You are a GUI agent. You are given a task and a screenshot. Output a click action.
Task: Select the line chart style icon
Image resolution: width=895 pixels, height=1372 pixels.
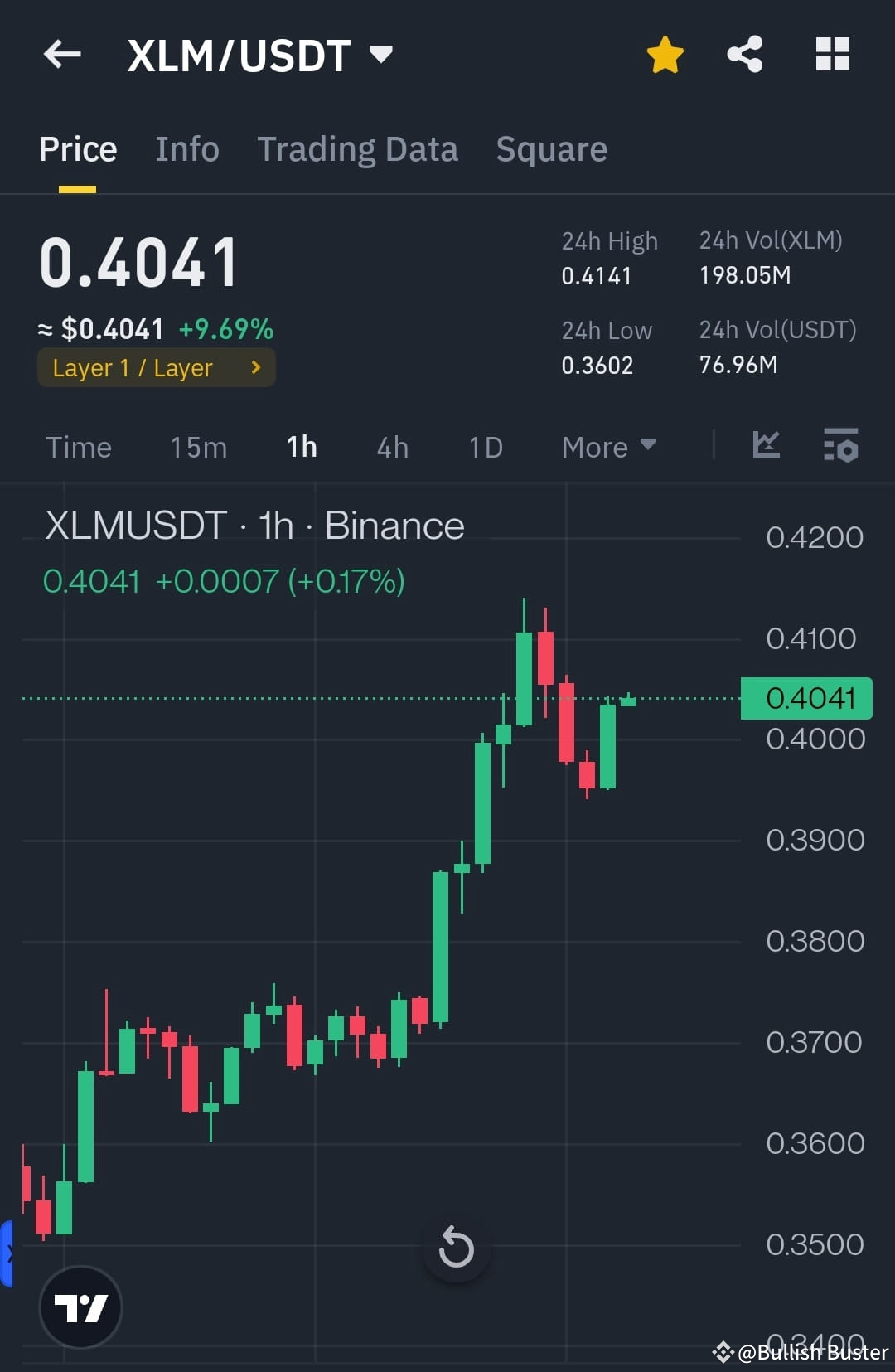point(766,446)
